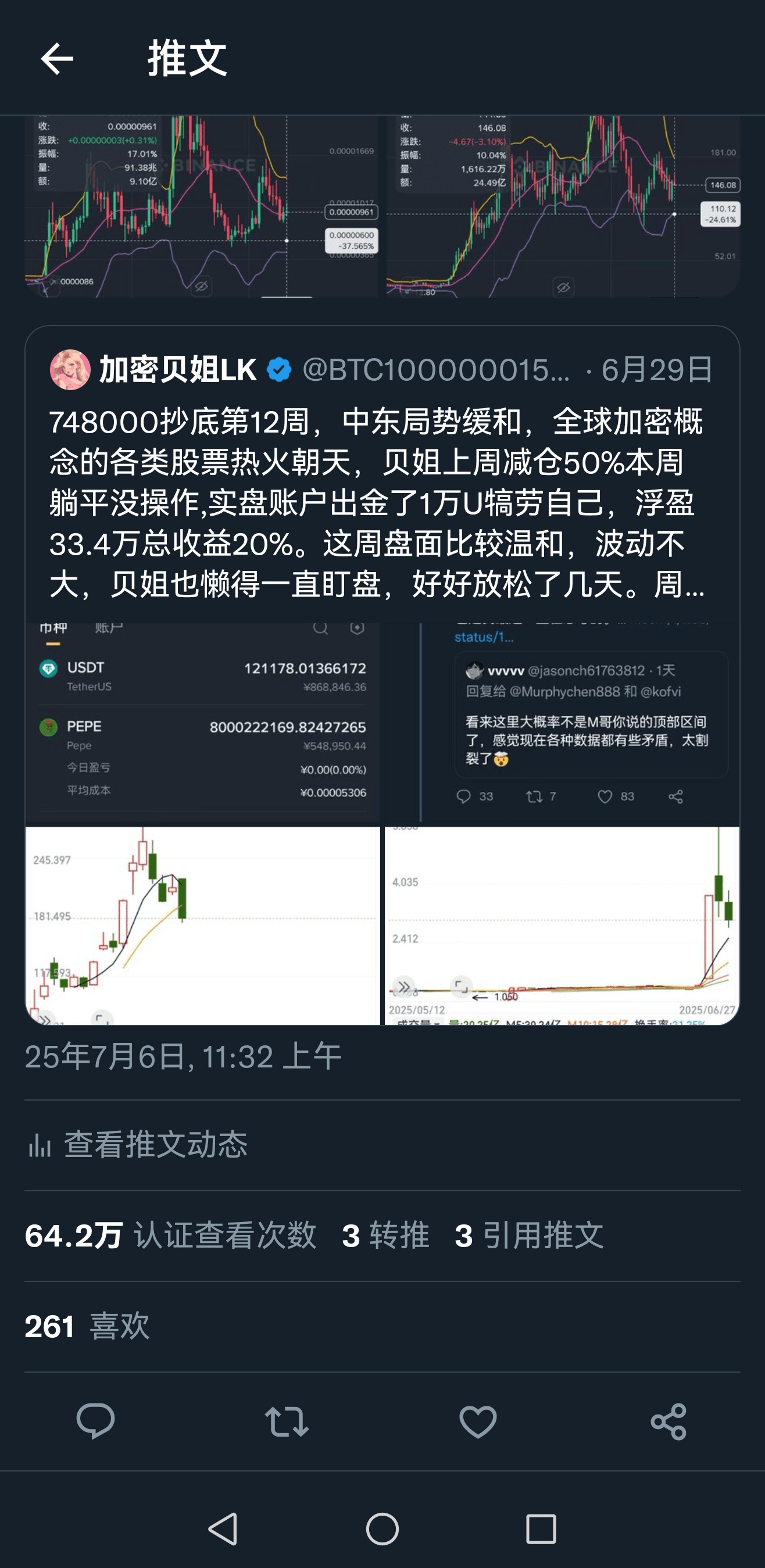The height and width of the screenshot is (1568, 765).
Task: Open system recent apps
Action: [x=541, y=1529]
